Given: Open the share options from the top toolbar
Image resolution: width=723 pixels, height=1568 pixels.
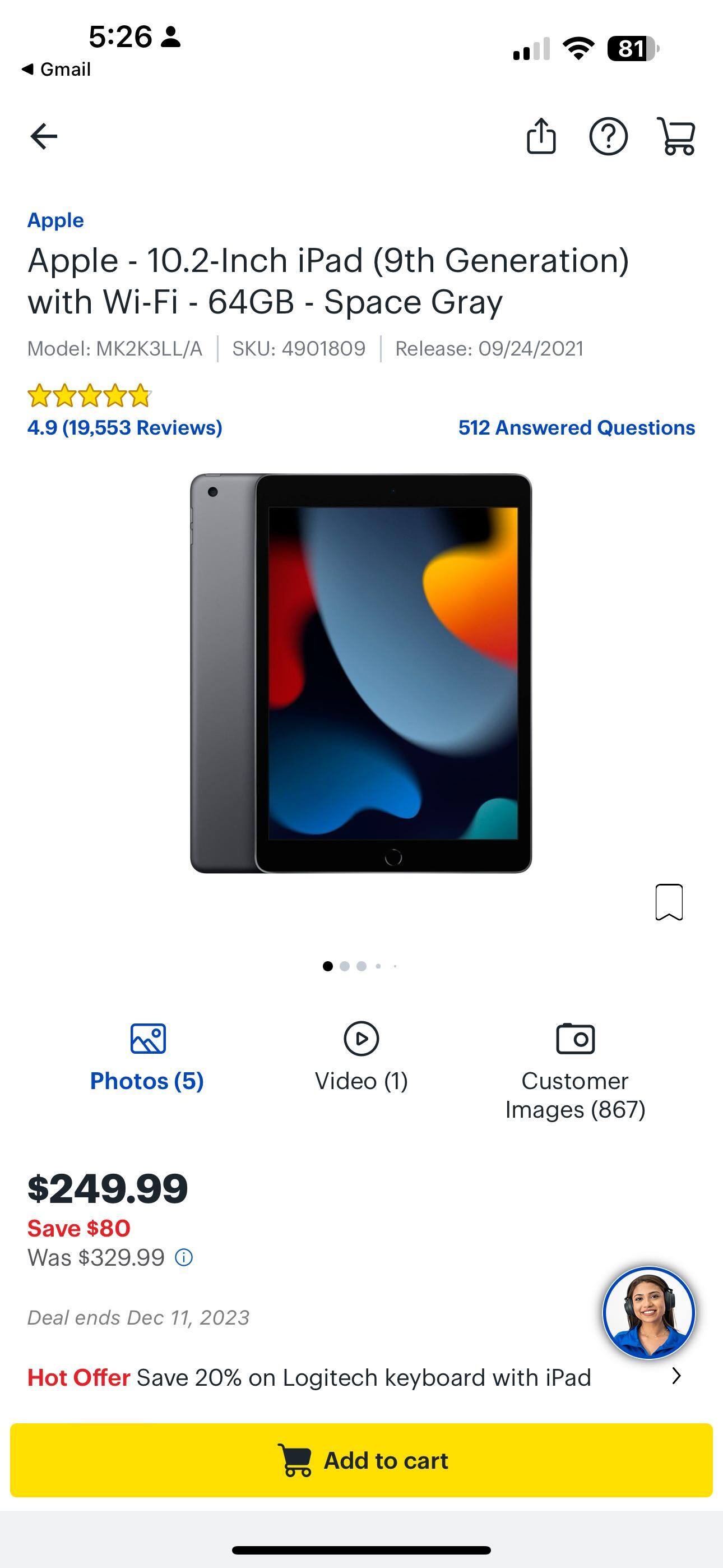Looking at the screenshot, I should (x=543, y=137).
